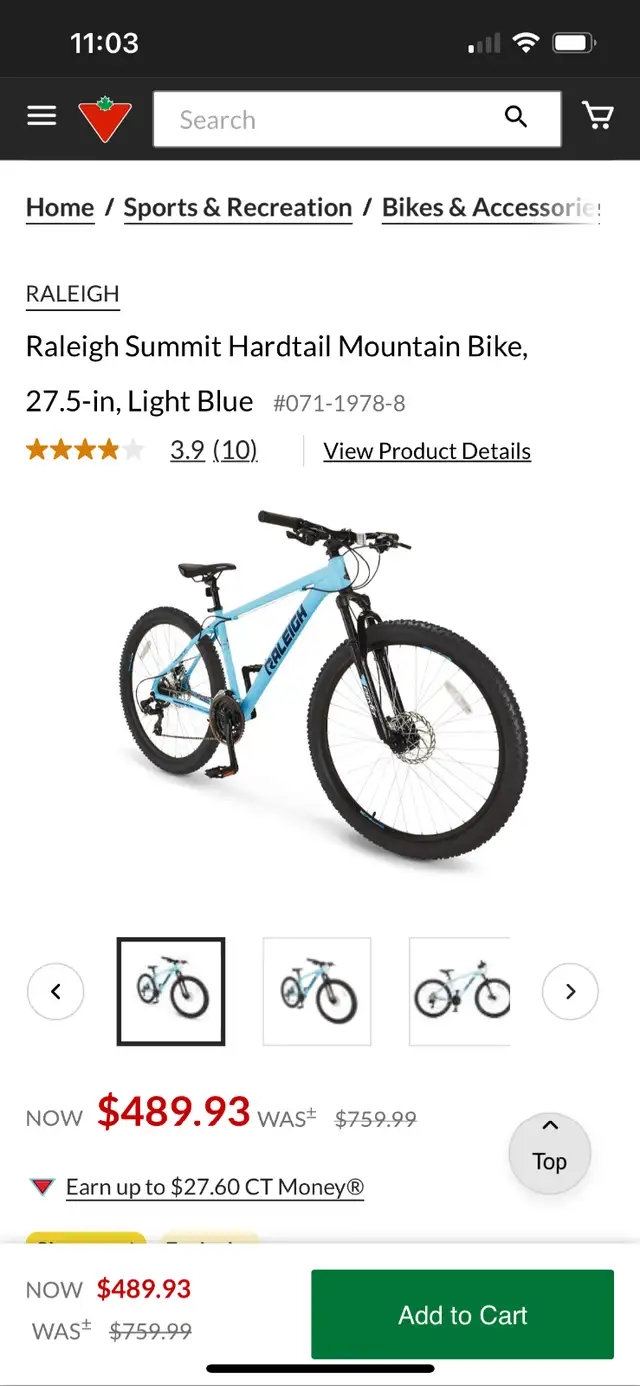Open Earn up to $27.60 CT Money link
The height and width of the screenshot is (1386, 640).
[215, 1187]
